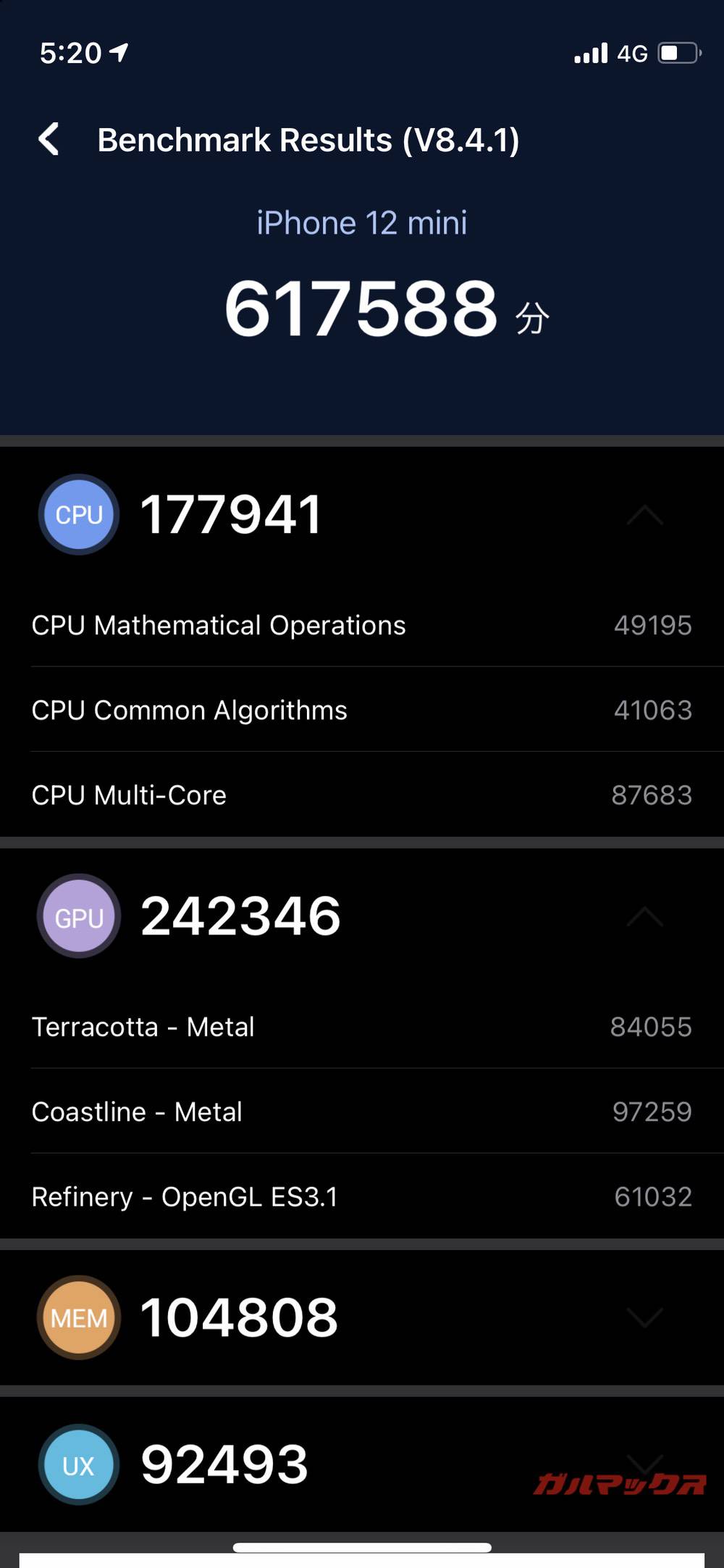Expand the UX results section
Viewport: 724px width, 1568px height.
click(643, 1463)
